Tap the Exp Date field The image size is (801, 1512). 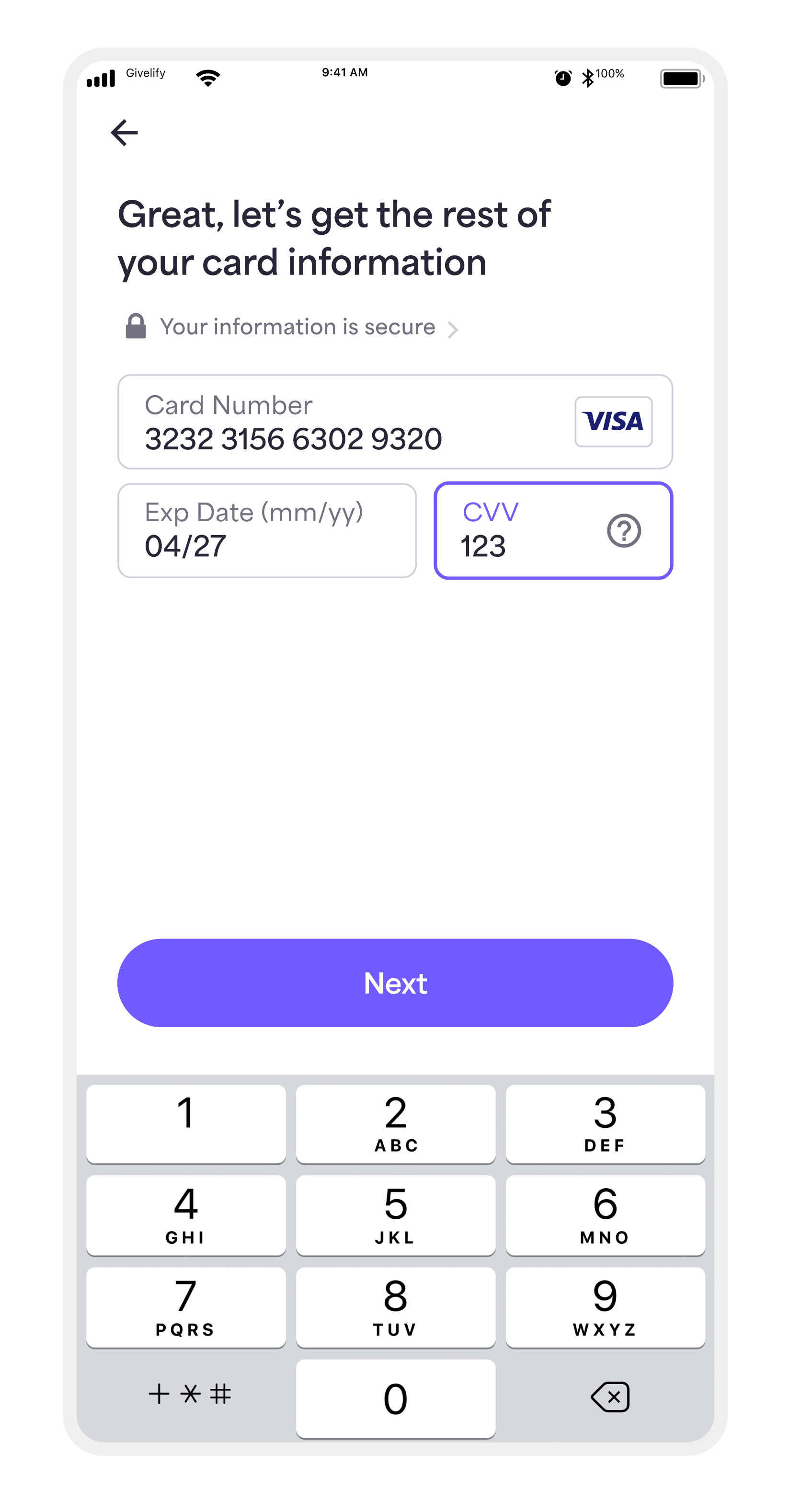click(267, 531)
